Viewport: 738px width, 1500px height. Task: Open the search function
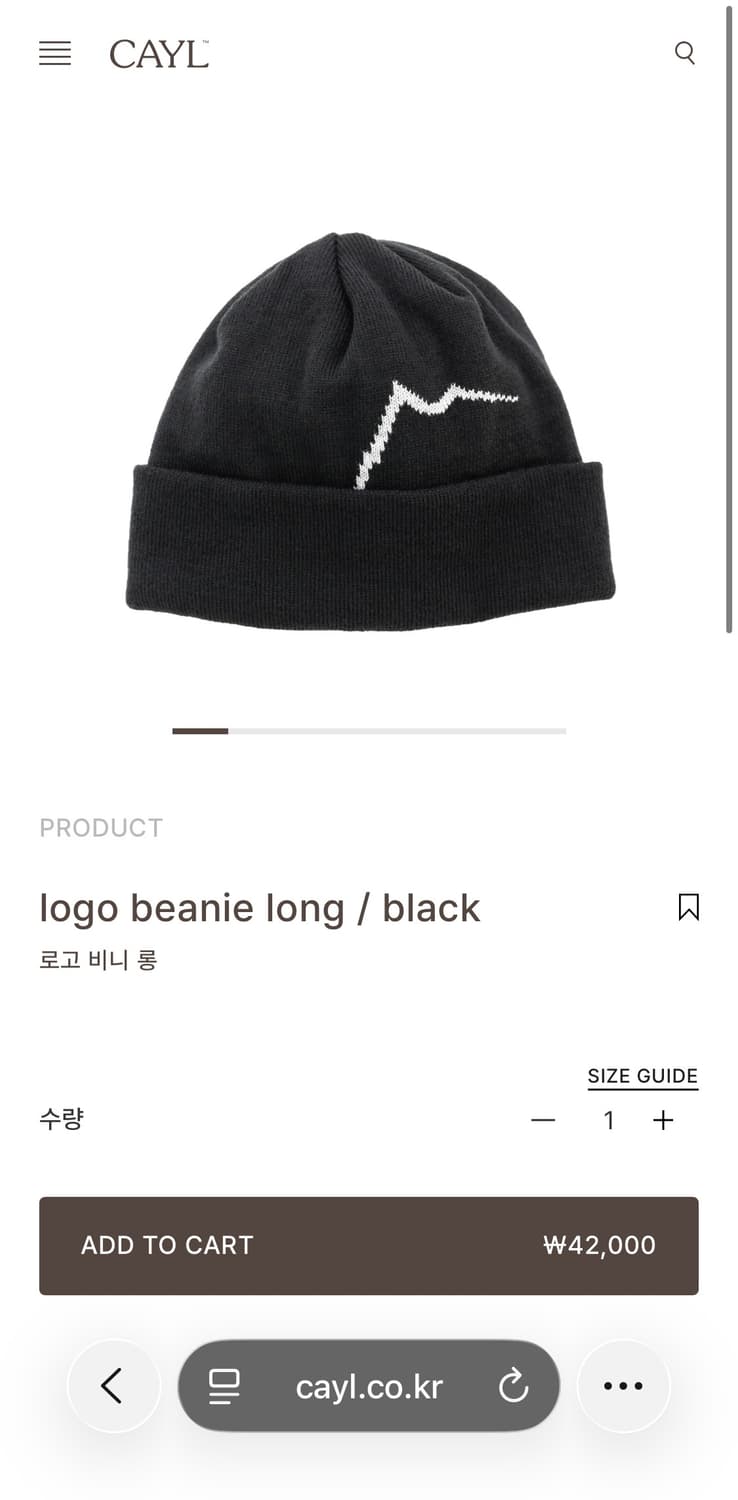(x=685, y=53)
